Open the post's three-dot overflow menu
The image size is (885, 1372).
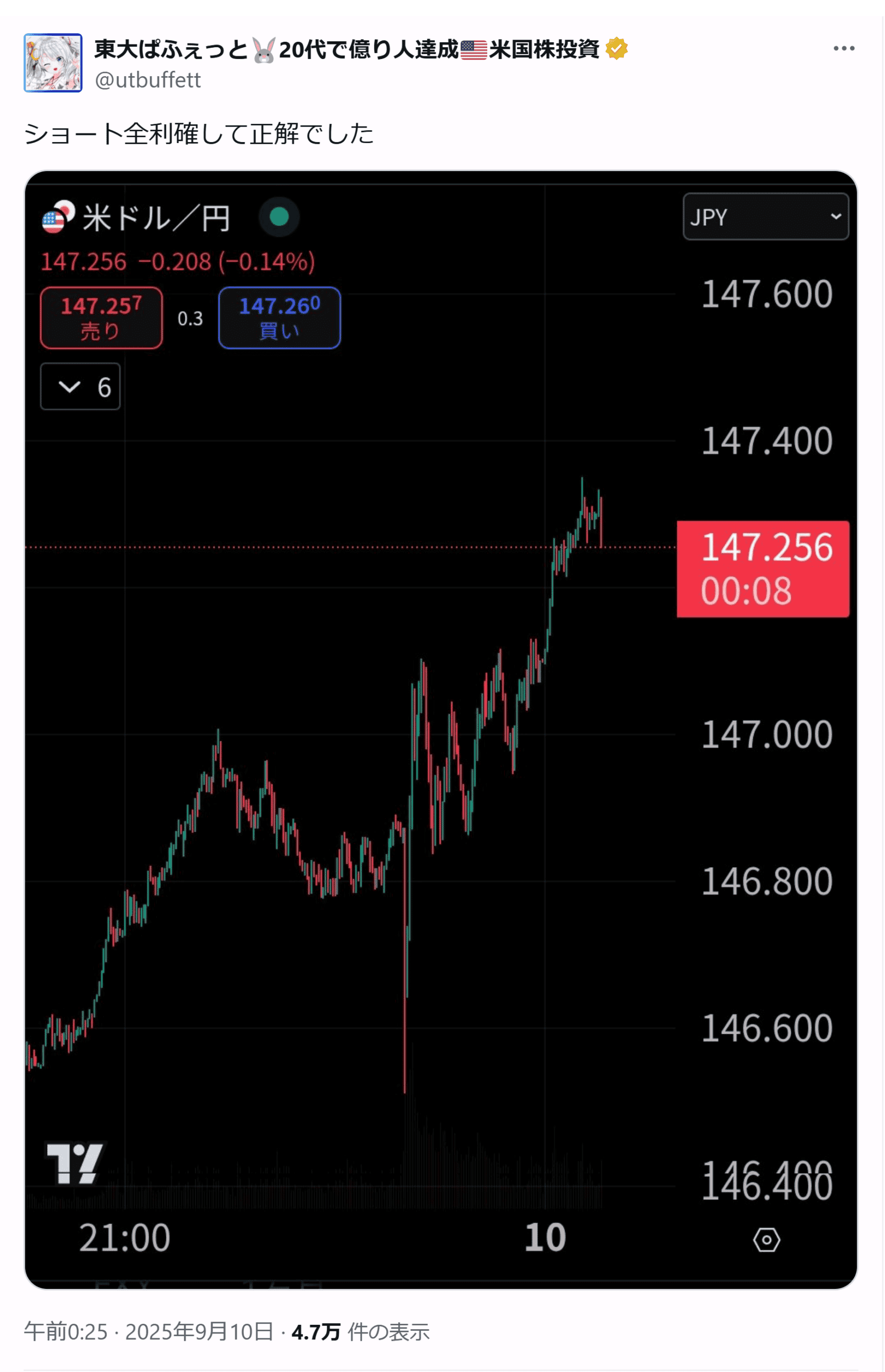[x=843, y=49]
